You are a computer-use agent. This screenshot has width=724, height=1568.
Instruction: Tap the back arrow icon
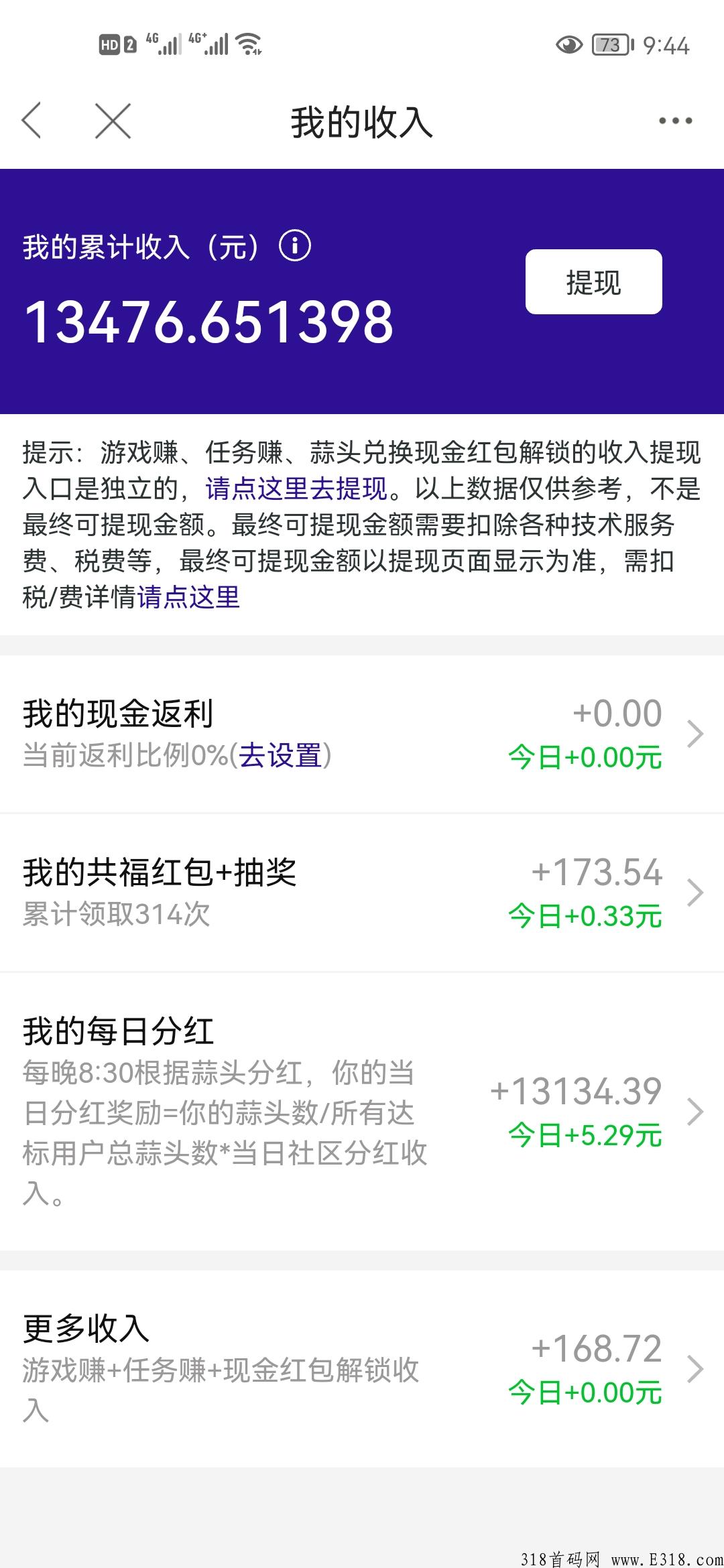click(x=32, y=121)
